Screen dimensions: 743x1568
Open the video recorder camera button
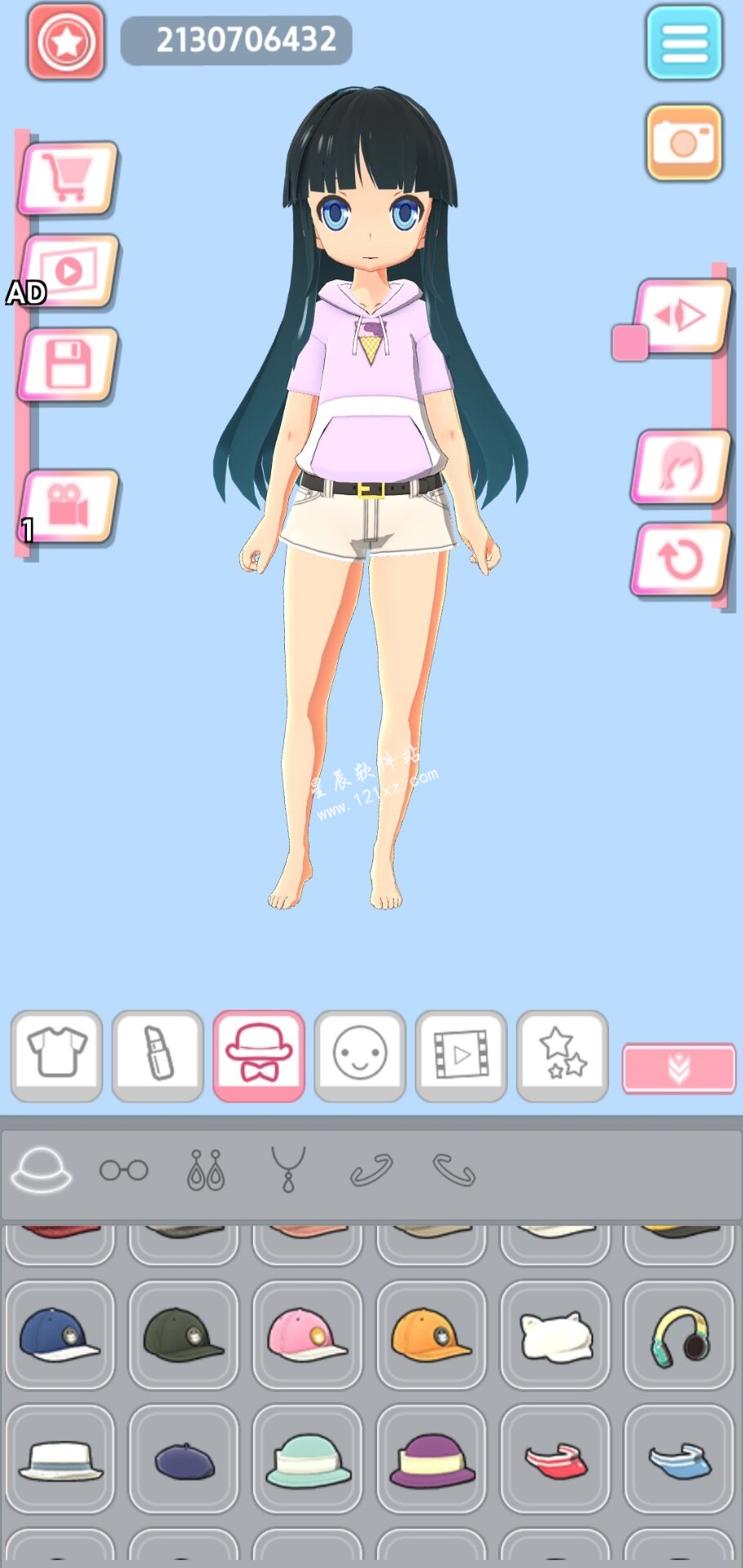[x=69, y=506]
